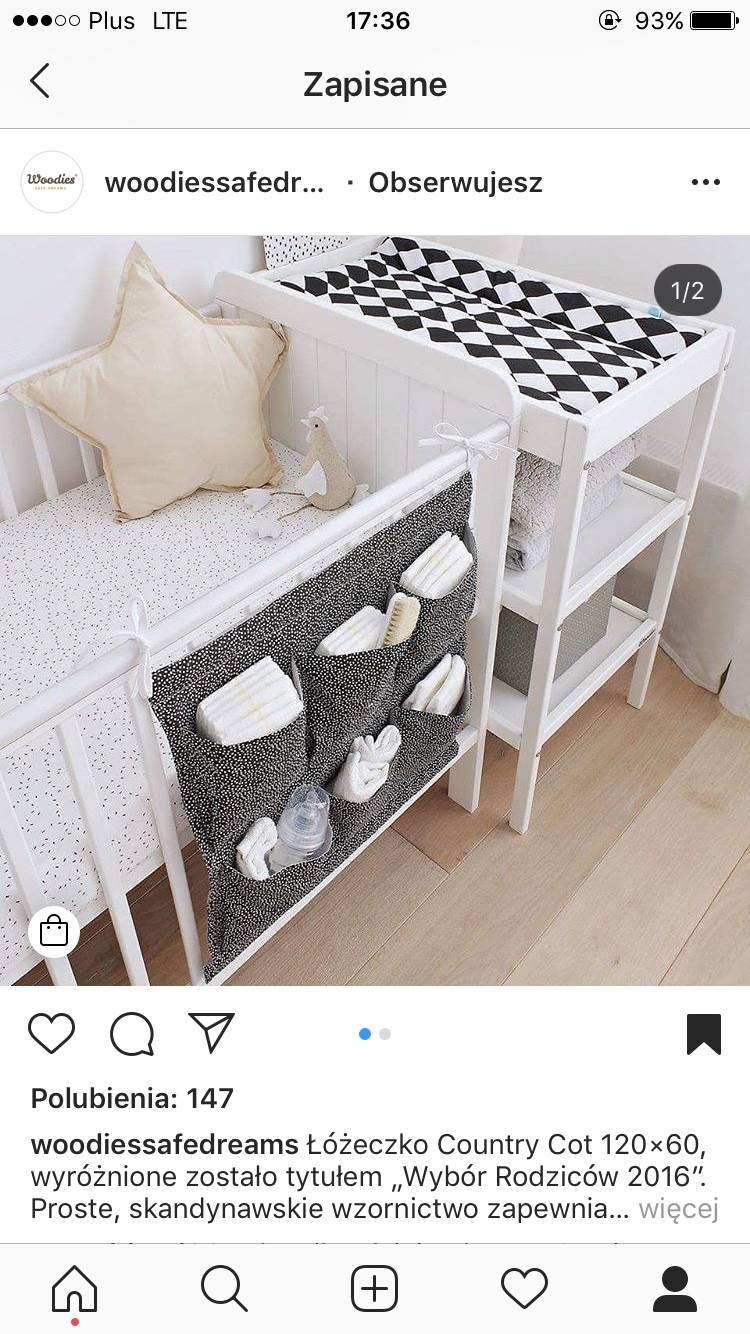Image resolution: width=750 pixels, height=1334 pixels.
Task: Tap the Obserwujesz following button
Action: [455, 183]
